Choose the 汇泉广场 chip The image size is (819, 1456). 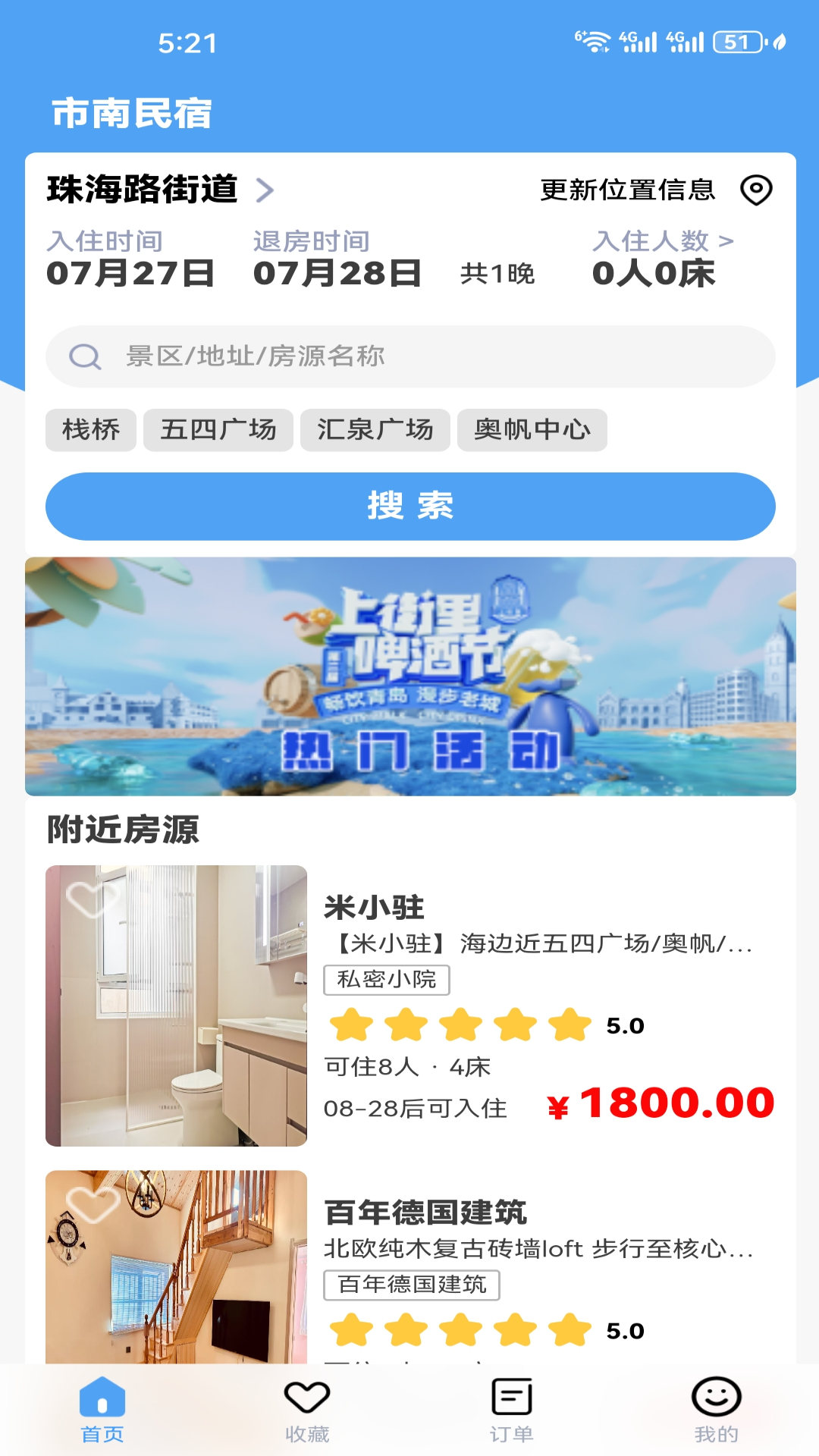tap(375, 430)
